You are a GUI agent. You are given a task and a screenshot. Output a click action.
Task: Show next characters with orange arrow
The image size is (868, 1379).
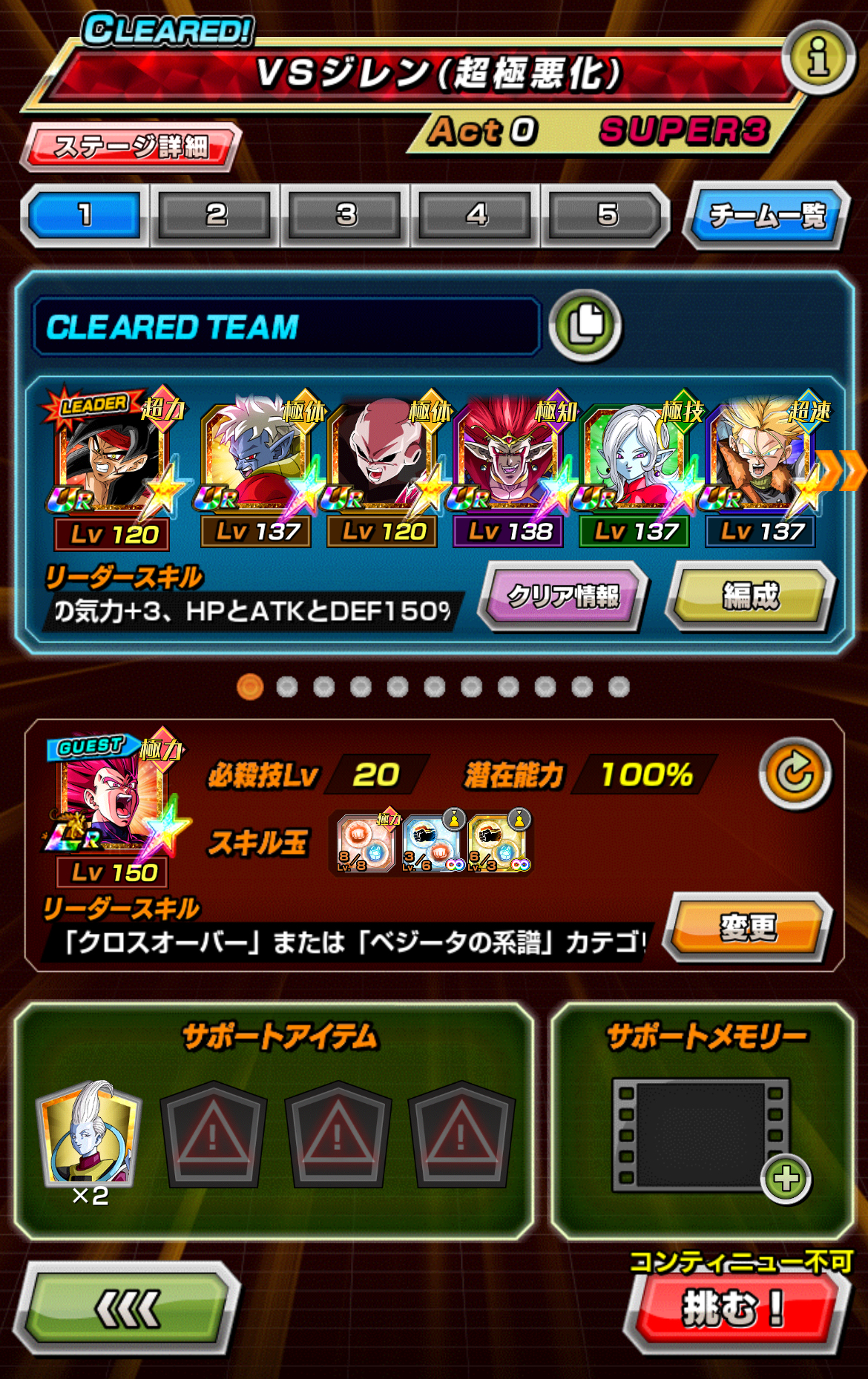click(x=844, y=469)
